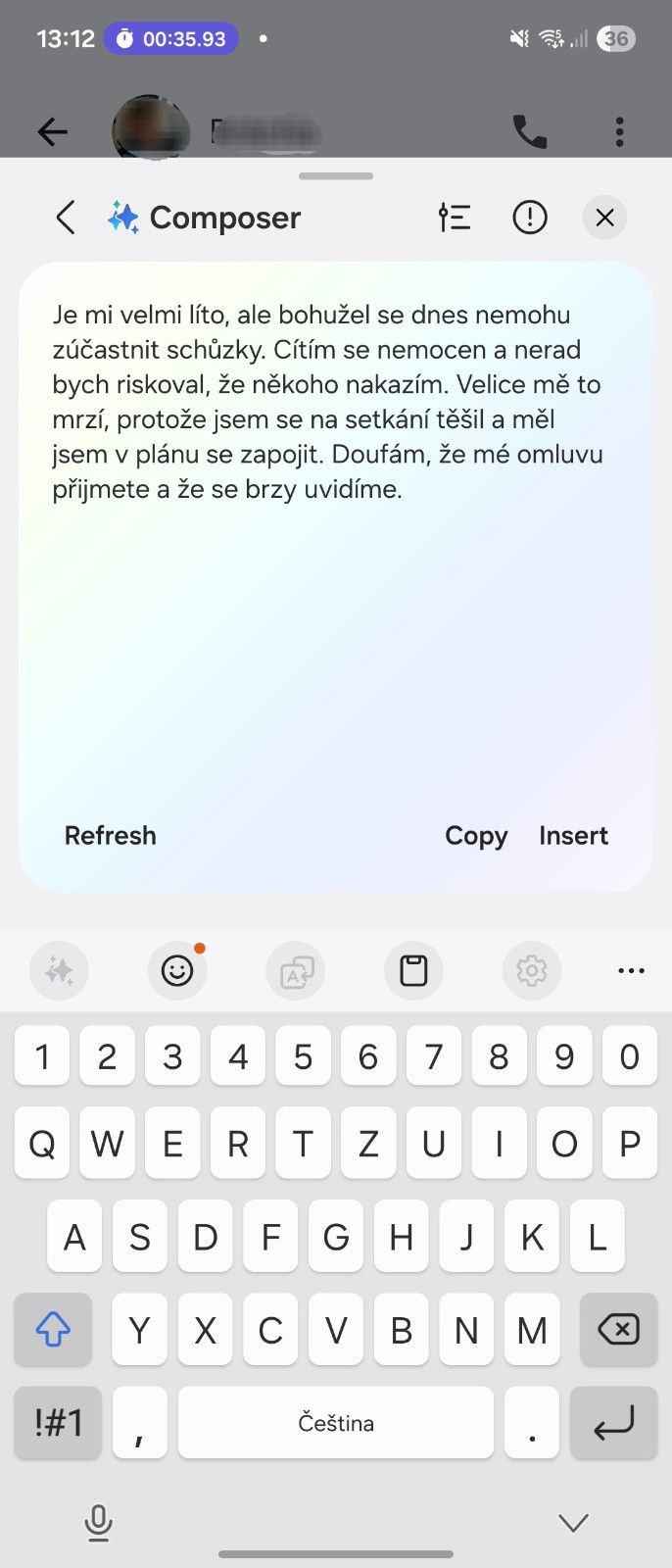The height and width of the screenshot is (1568, 672).
Task: Hit the enter key
Action: 613,1423
